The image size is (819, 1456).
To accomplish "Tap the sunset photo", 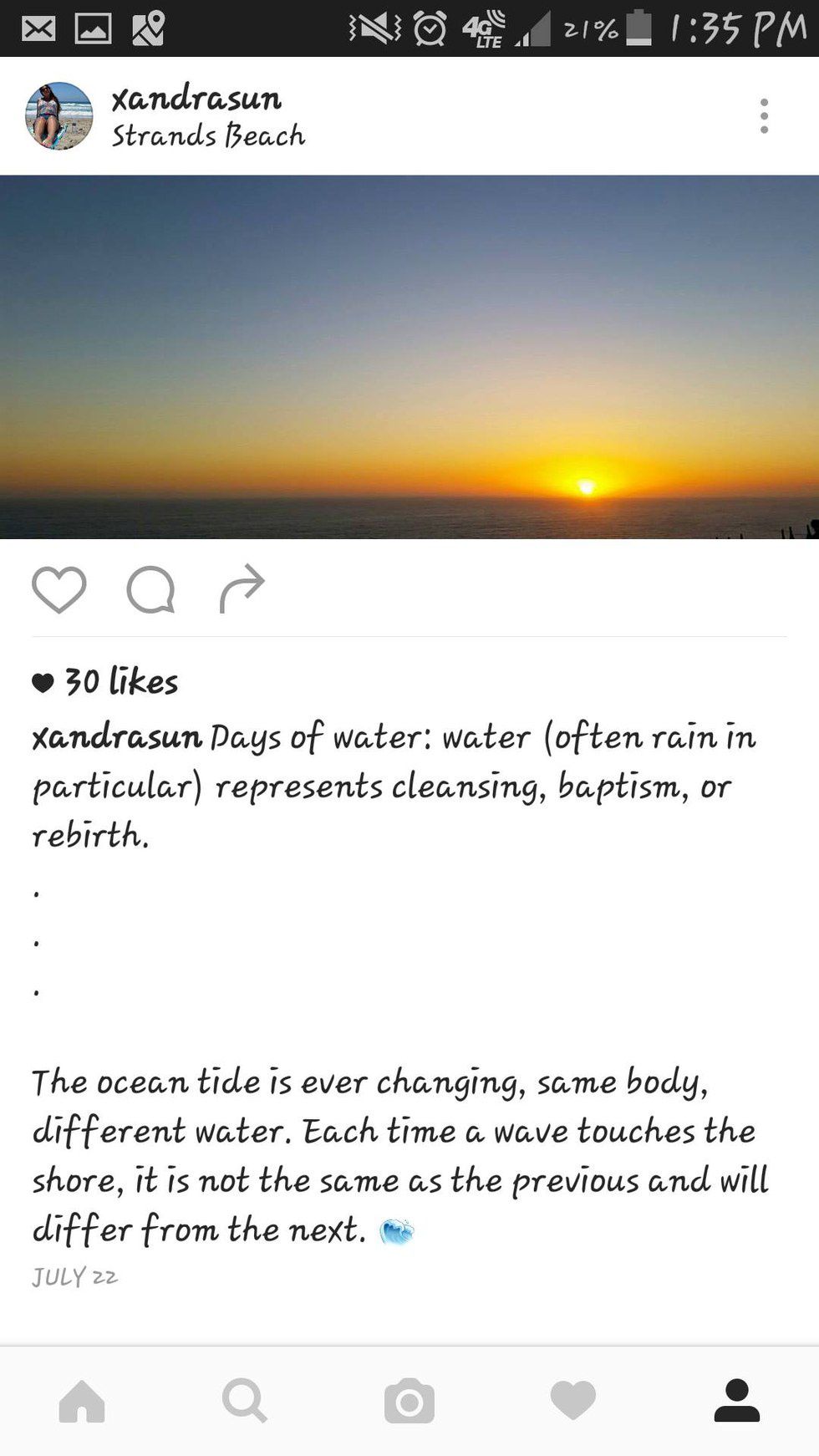I will coord(409,357).
